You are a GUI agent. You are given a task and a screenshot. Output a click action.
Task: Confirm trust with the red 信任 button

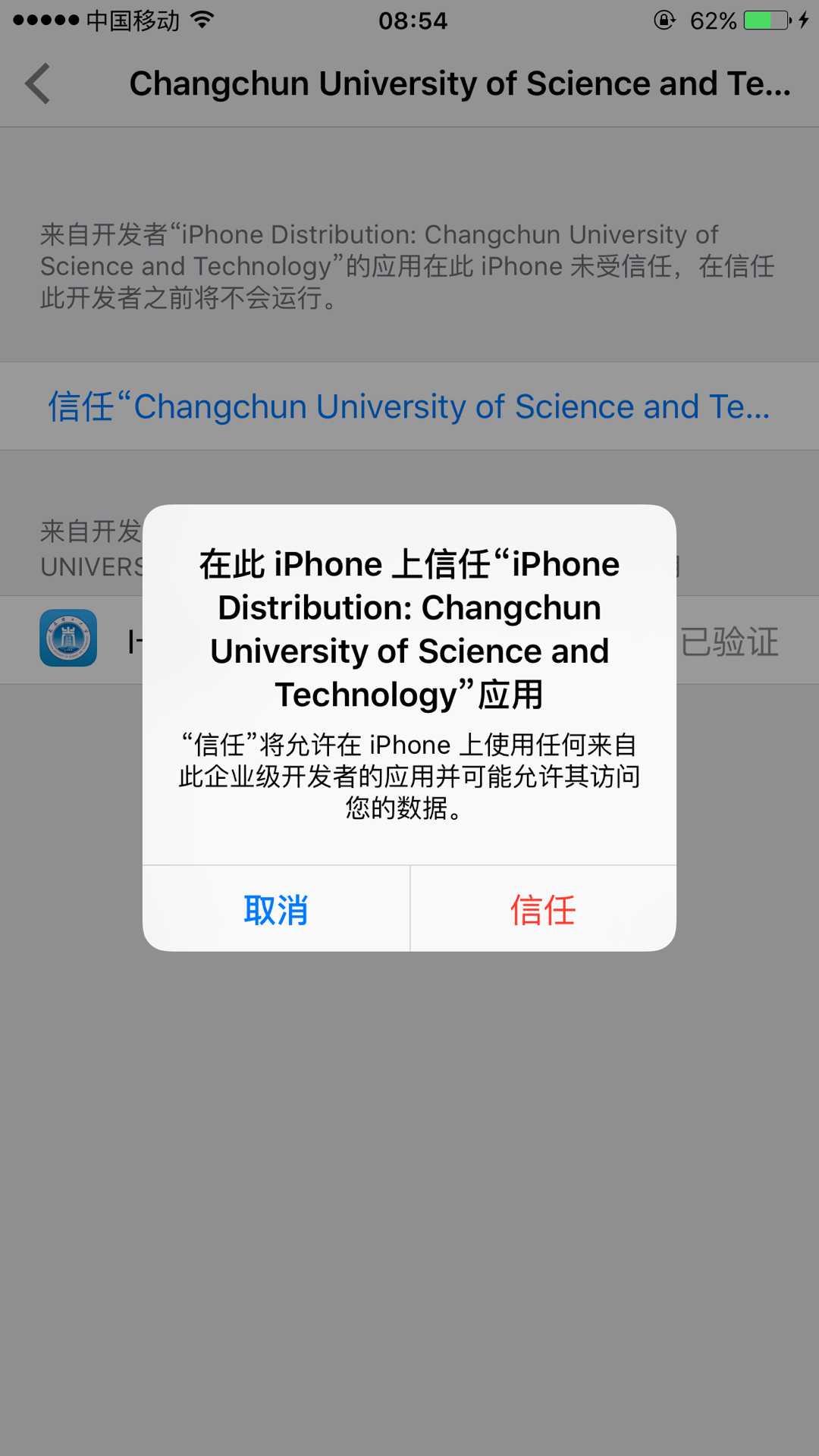point(543,908)
